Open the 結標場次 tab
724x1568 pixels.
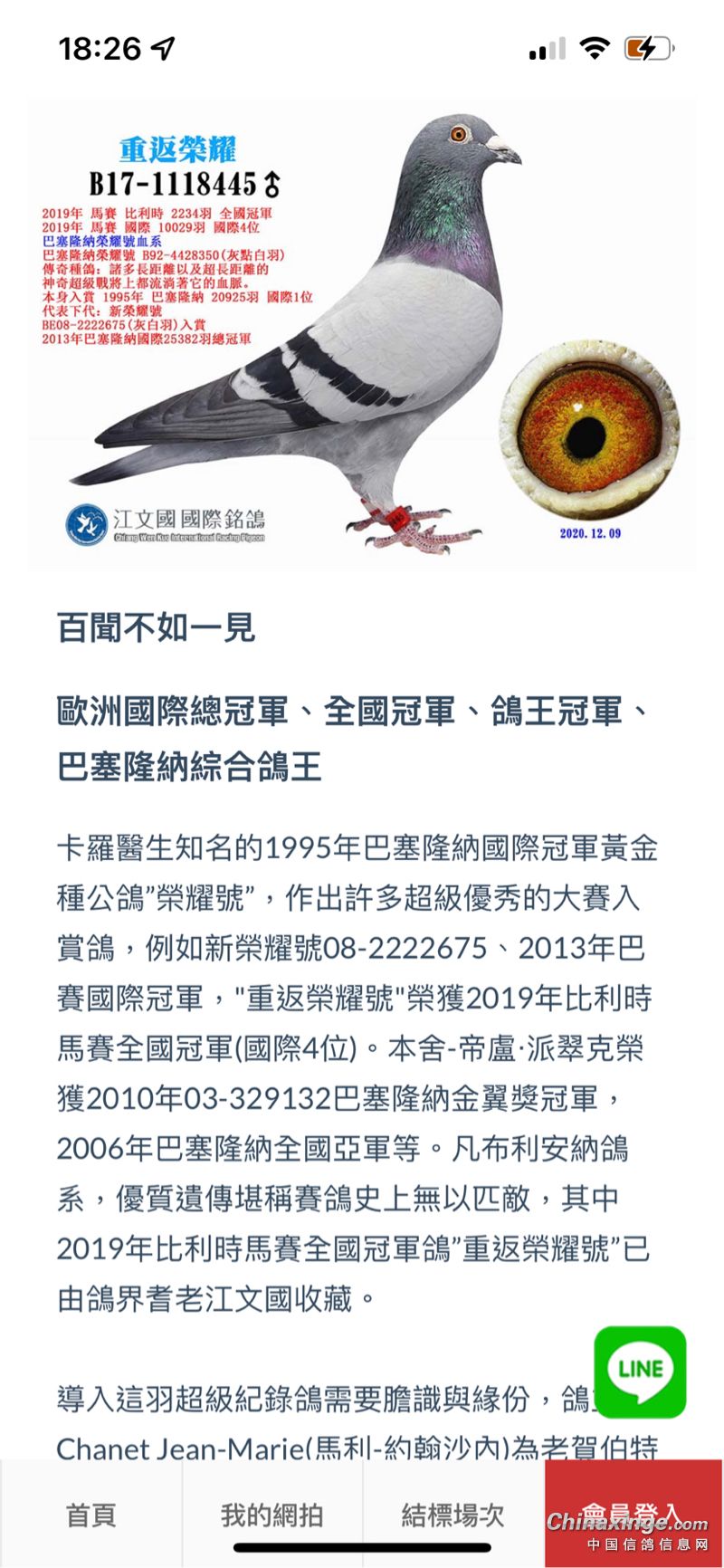[x=452, y=1515]
